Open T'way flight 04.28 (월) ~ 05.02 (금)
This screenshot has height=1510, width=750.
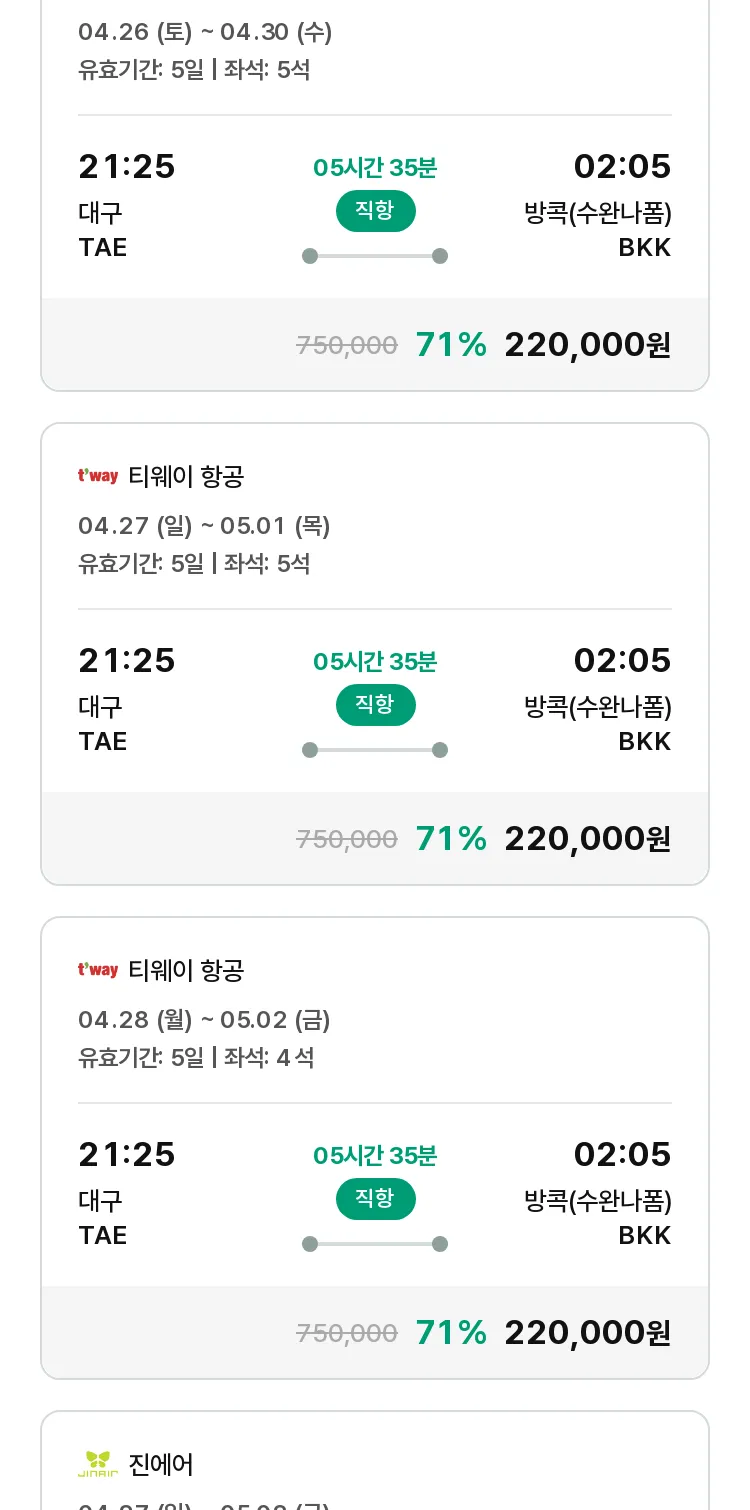coord(375,1148)
